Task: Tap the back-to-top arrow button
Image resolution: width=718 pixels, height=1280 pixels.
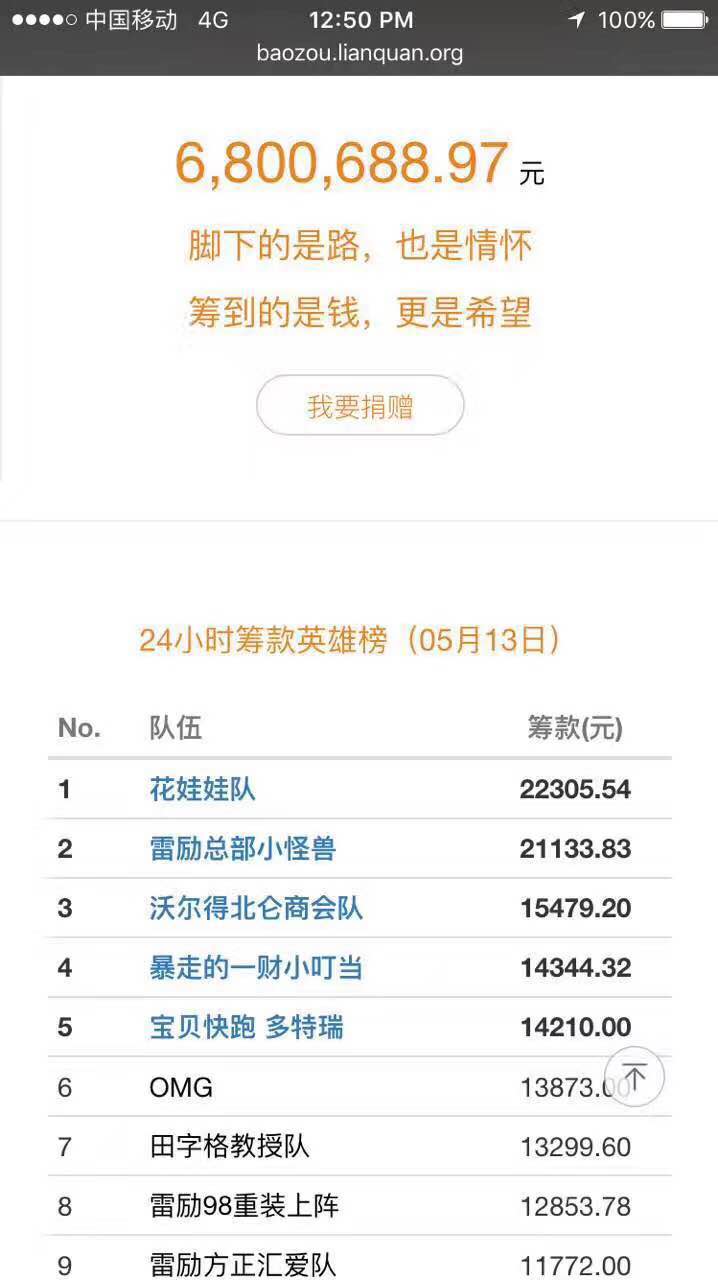Action: point(635,1076)
